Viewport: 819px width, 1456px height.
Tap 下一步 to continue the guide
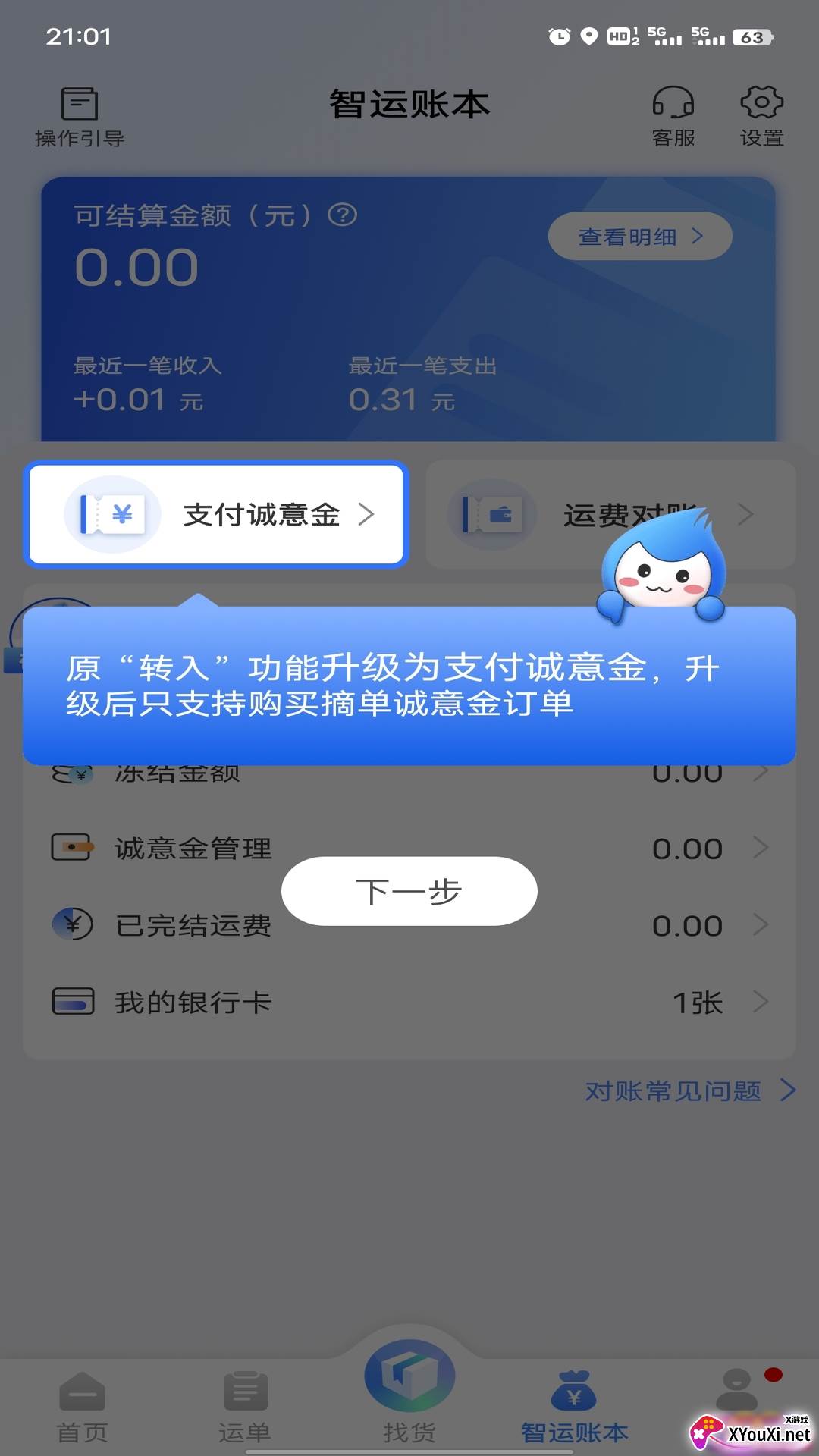click(x=409, y=891)
